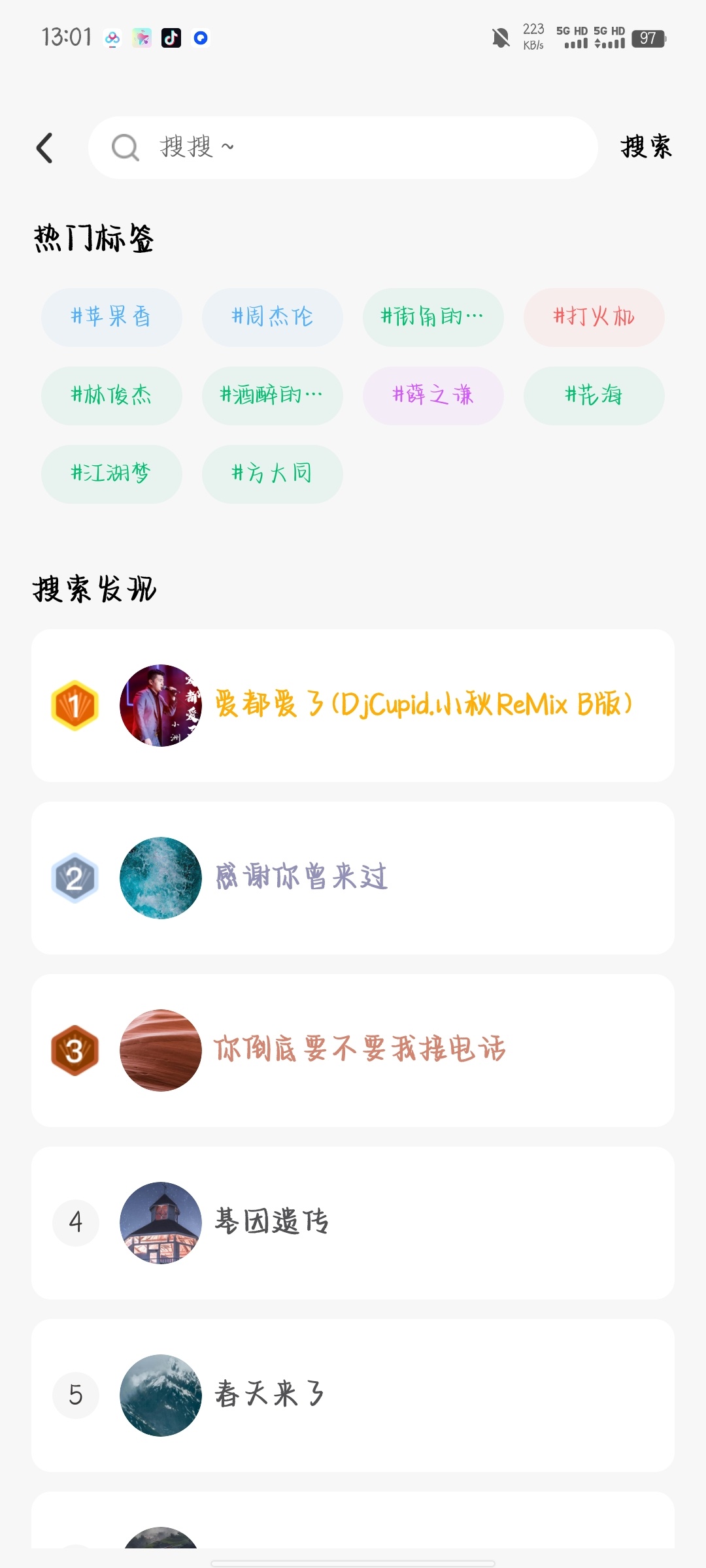This screenshot has width=706, height=1568.
Task: Choose the #酒醉的… tag
Action: [x=273, y=396]
